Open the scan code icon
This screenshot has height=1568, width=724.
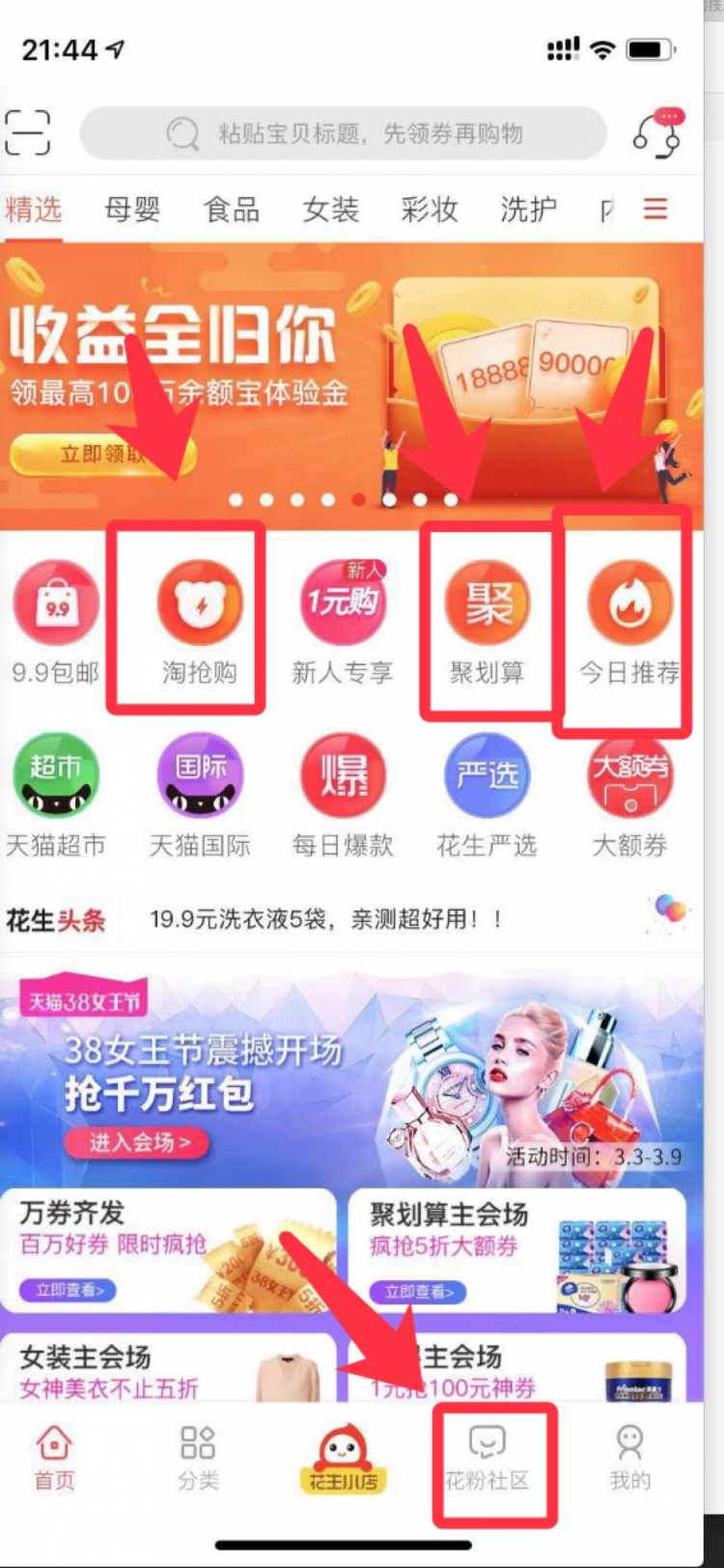(x=27, y=132)
